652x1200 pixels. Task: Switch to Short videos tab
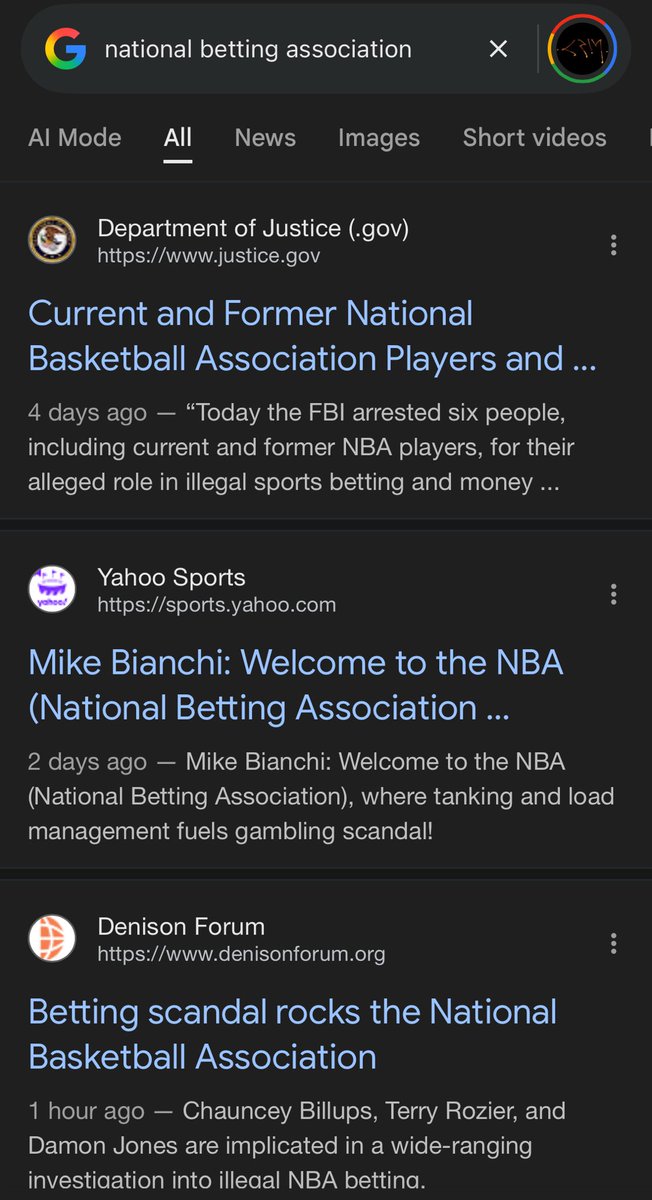(x=534, y=138)
